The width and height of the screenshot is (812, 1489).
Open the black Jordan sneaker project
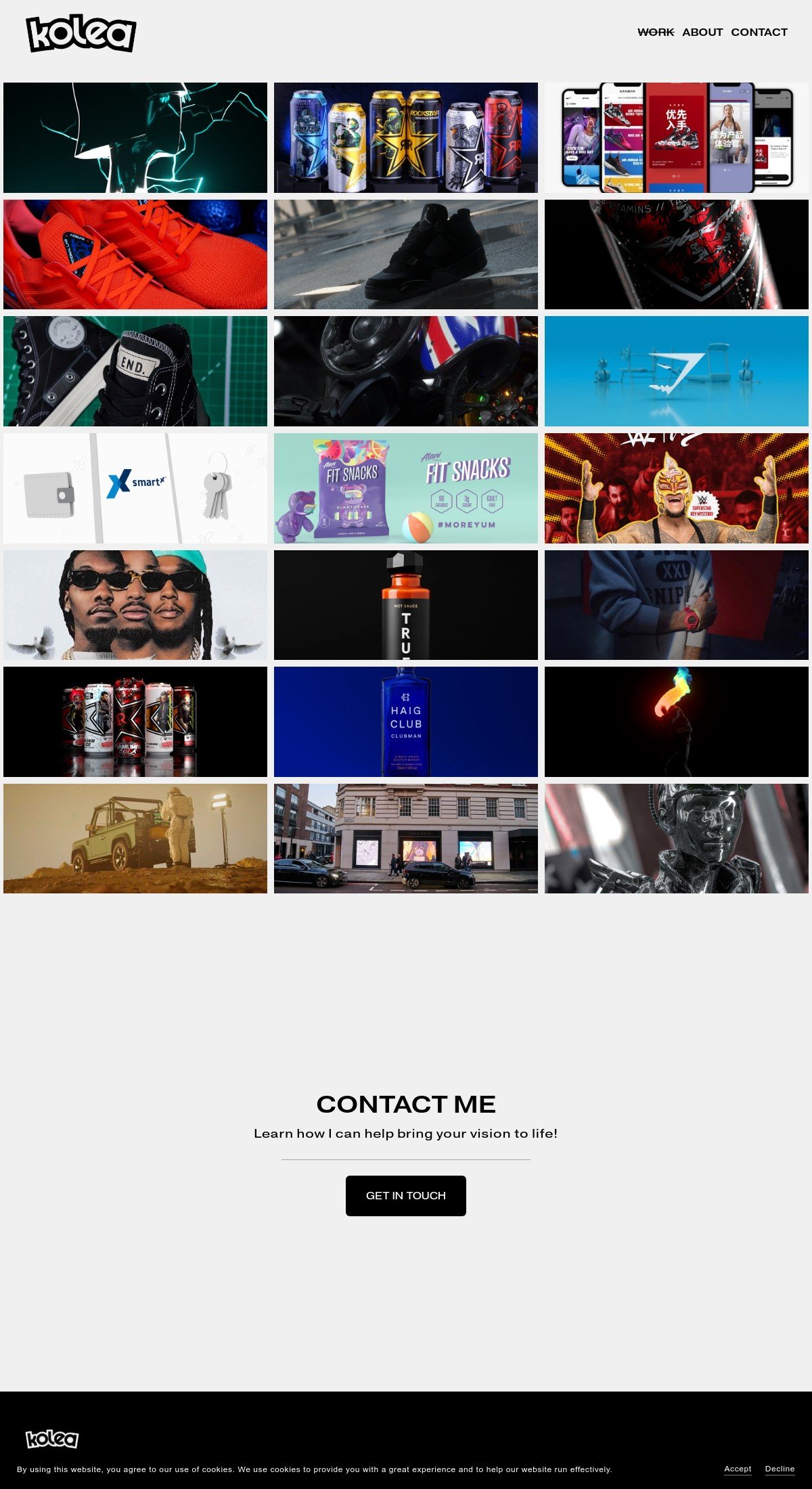pyautogui.click(x=406, y=254)
